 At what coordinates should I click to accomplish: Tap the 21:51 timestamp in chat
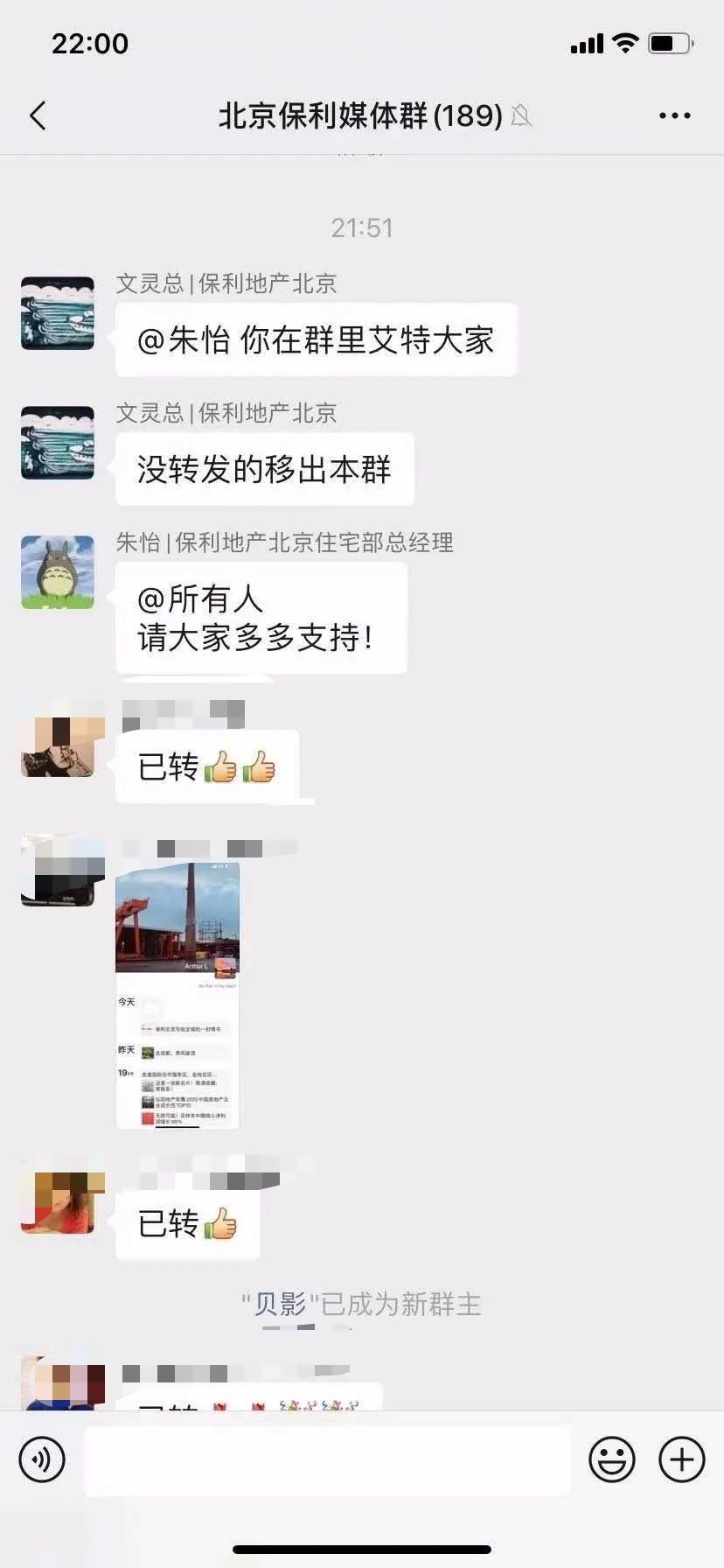coord(361,228)
